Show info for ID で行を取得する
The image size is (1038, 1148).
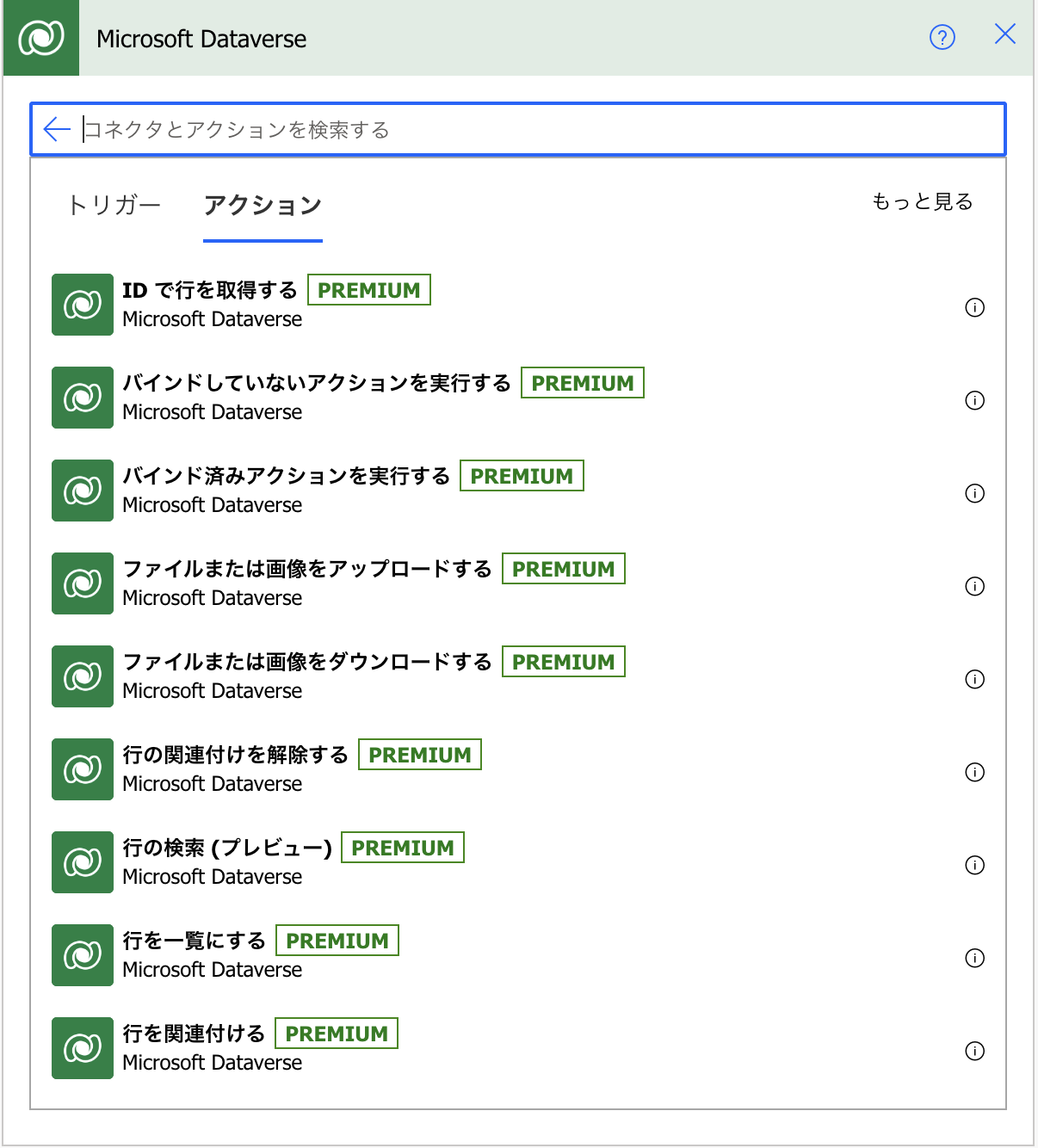[x=974, y=307]
